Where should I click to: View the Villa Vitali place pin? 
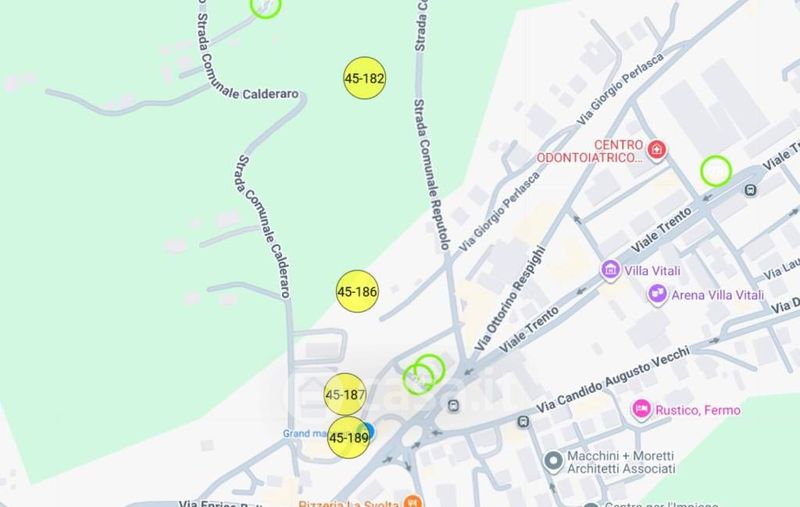[610, 270]
